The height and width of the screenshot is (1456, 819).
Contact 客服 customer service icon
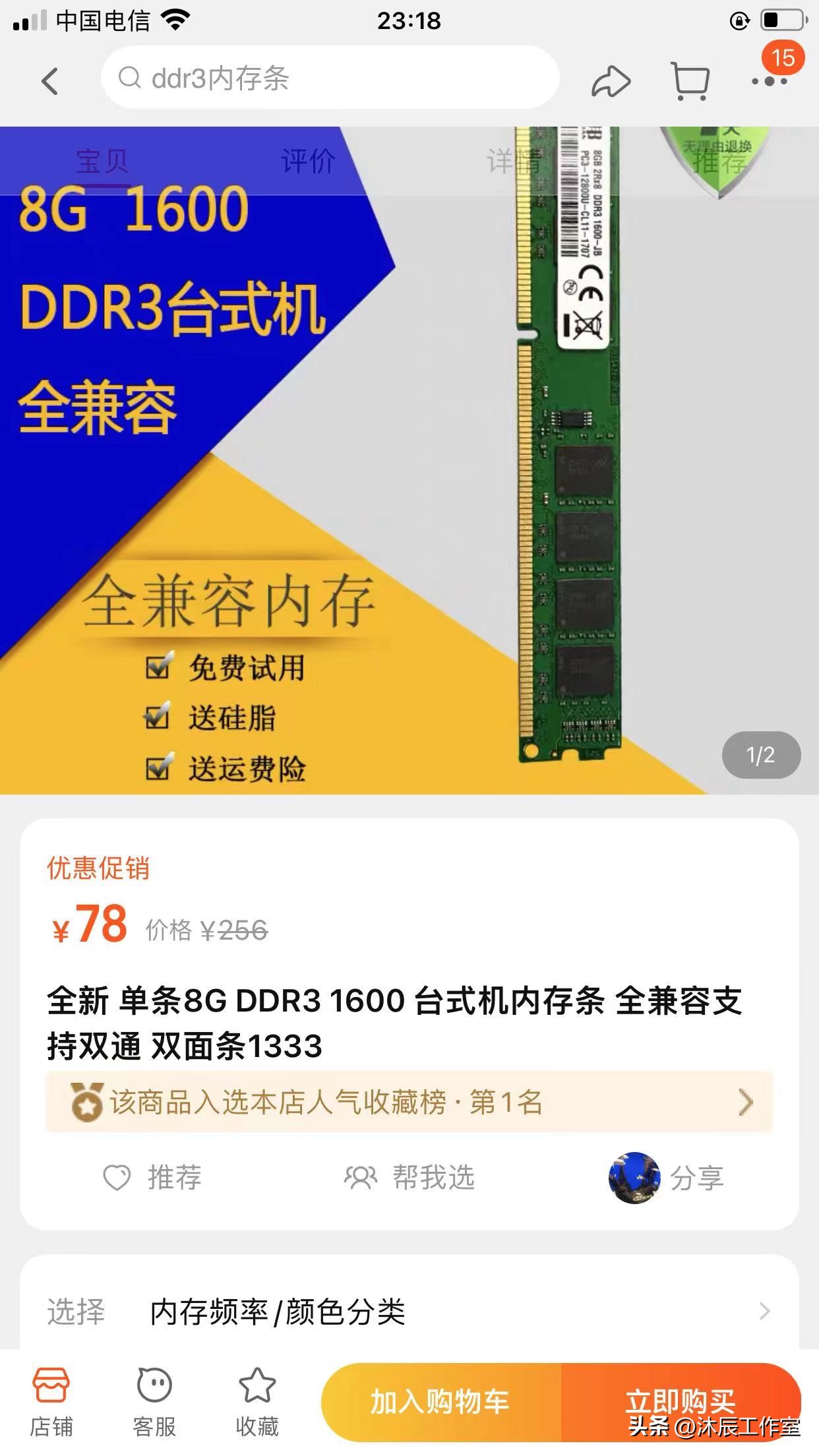pyautogui.click(x=153, y=1398)
